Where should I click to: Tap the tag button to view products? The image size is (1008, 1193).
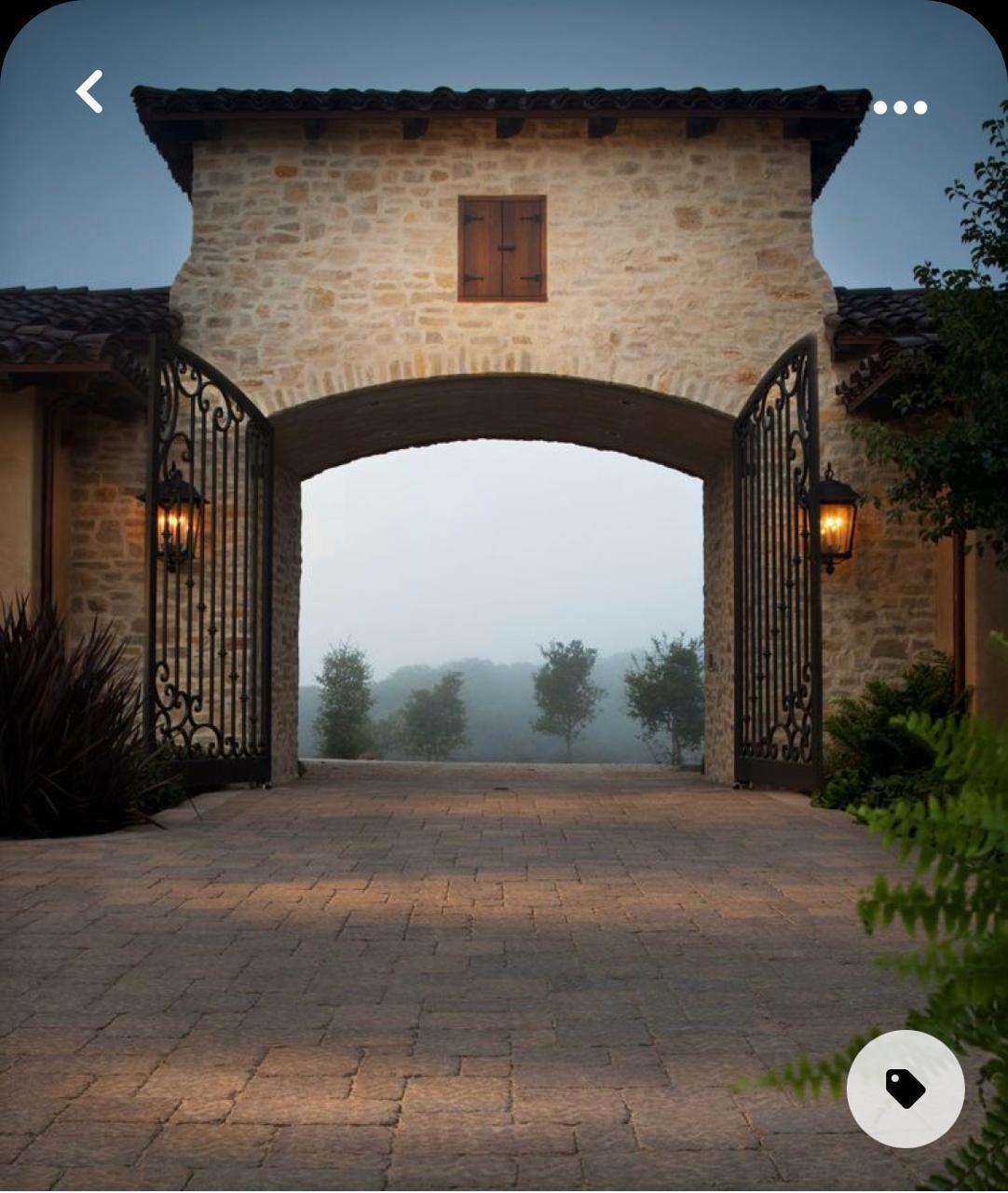pyautogui.click(x=905, y=1089)
